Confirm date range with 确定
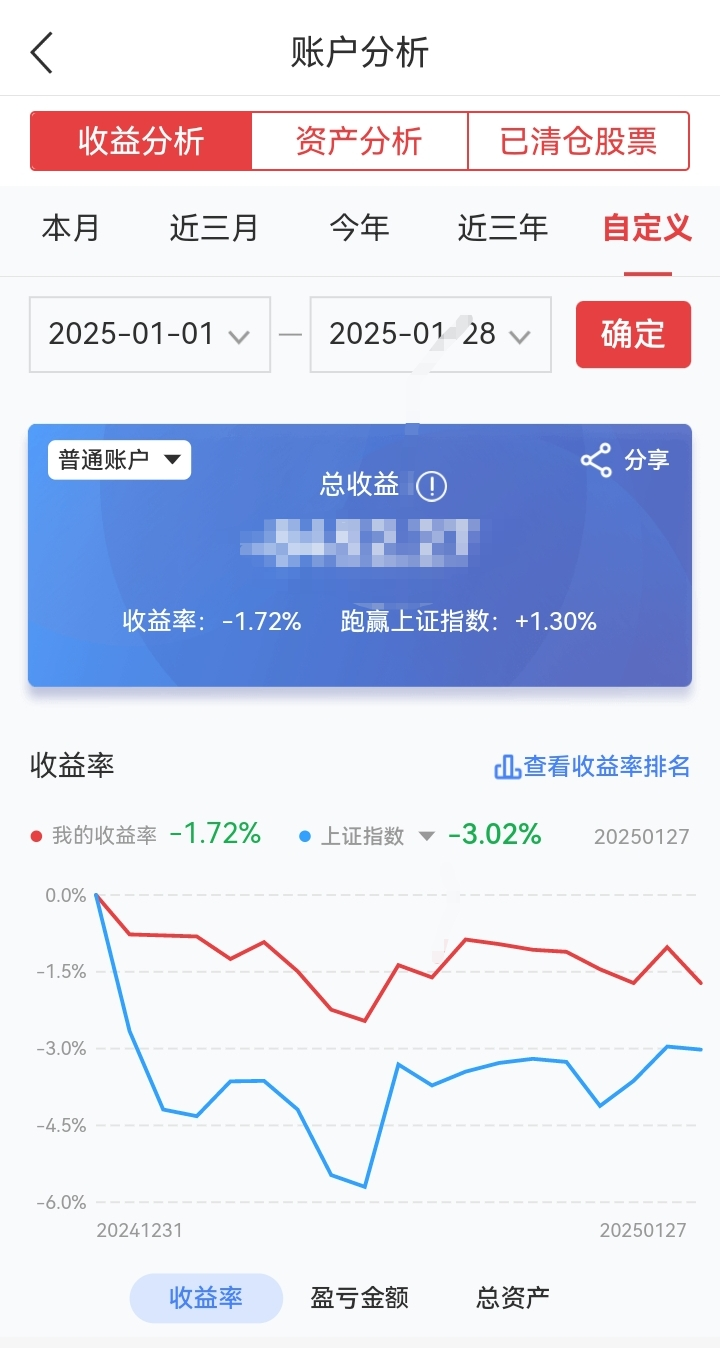This screenshot has width=720, height=1348. [x=633, y=334]
